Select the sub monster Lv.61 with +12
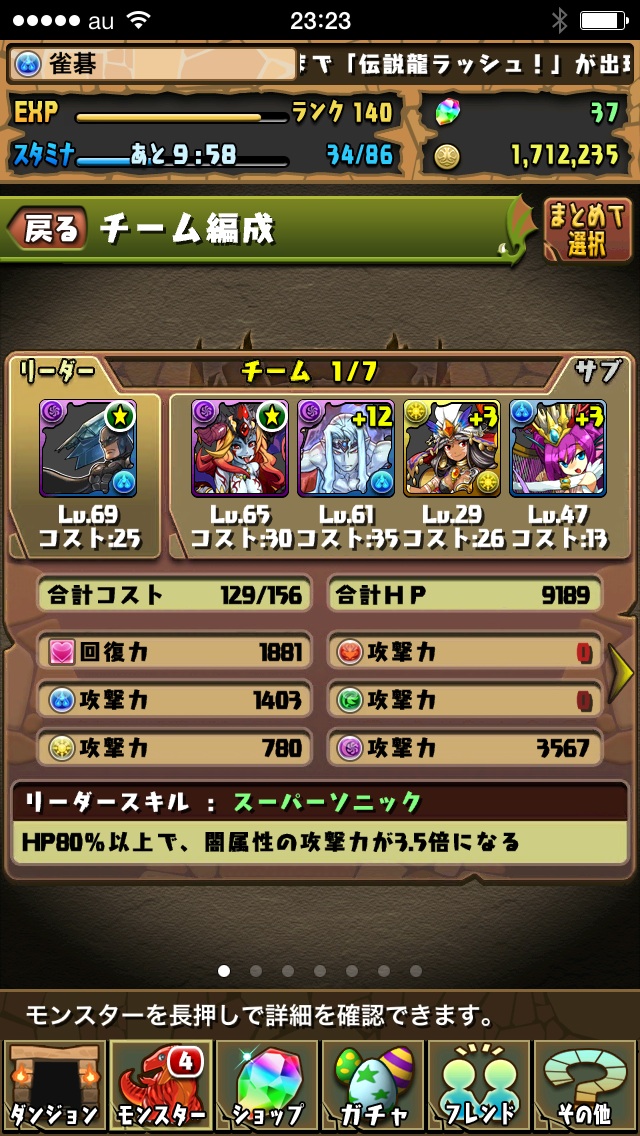Viewport: 640px width, 1136px height. [346, 448]
